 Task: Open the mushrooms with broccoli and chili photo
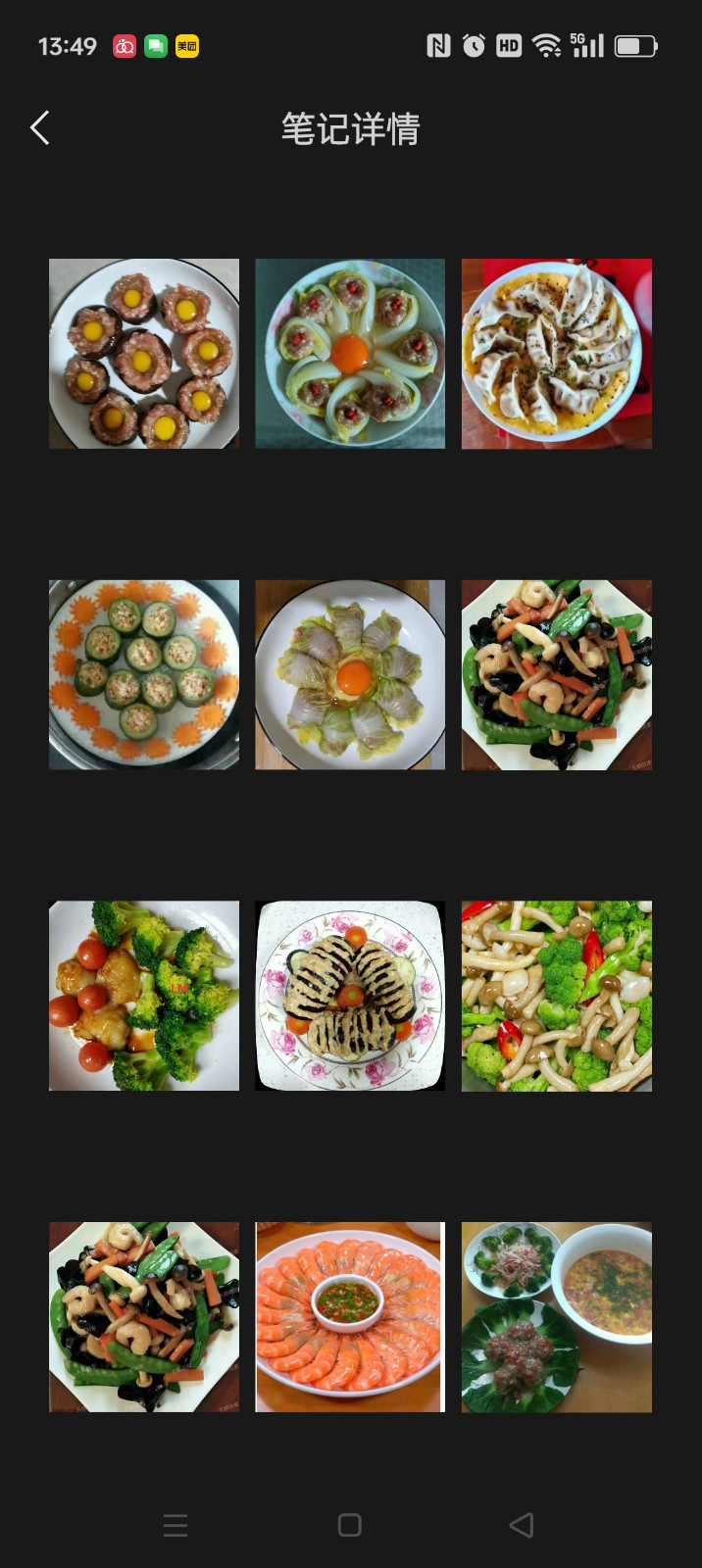click(x=557, y=996)
